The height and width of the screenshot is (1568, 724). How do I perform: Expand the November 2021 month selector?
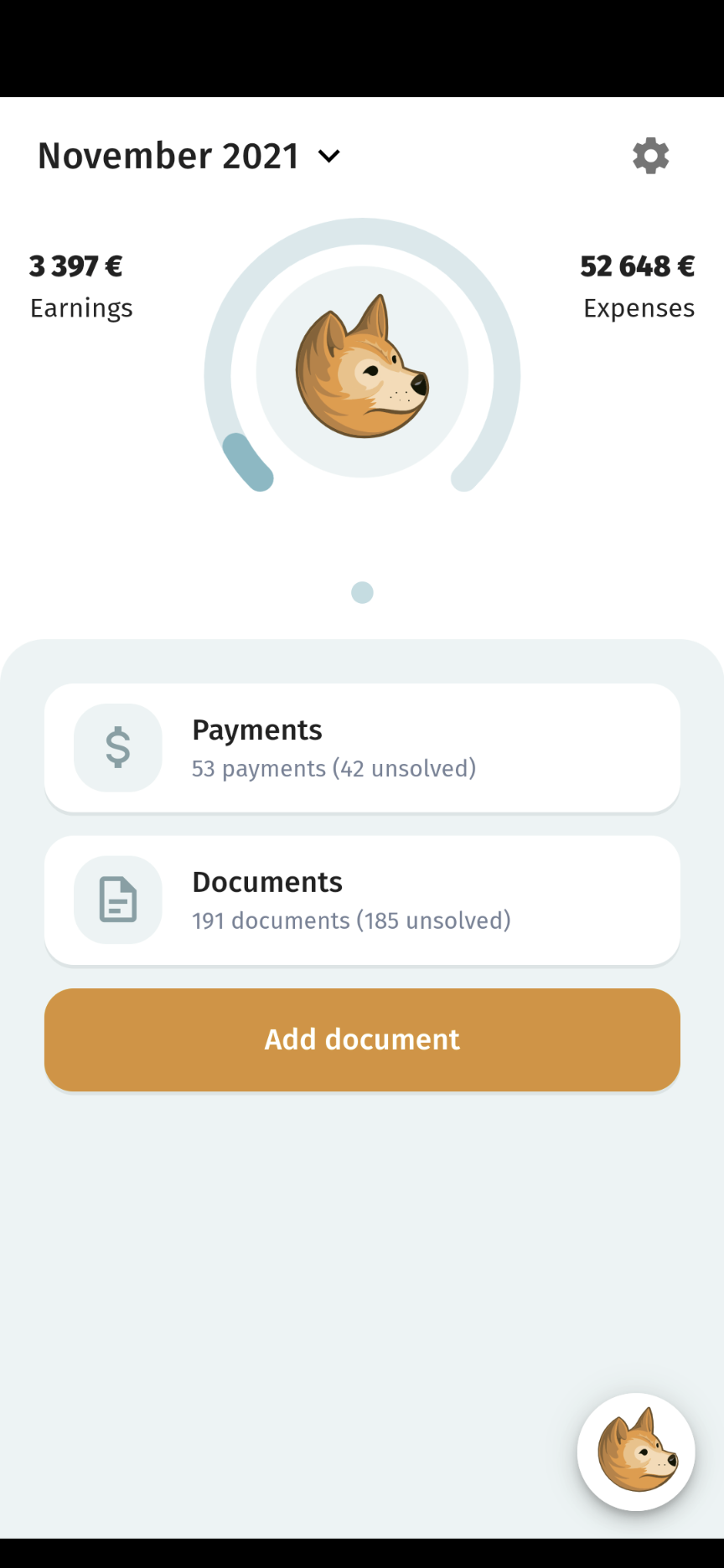pyautogui.click(x=189, y=157)
